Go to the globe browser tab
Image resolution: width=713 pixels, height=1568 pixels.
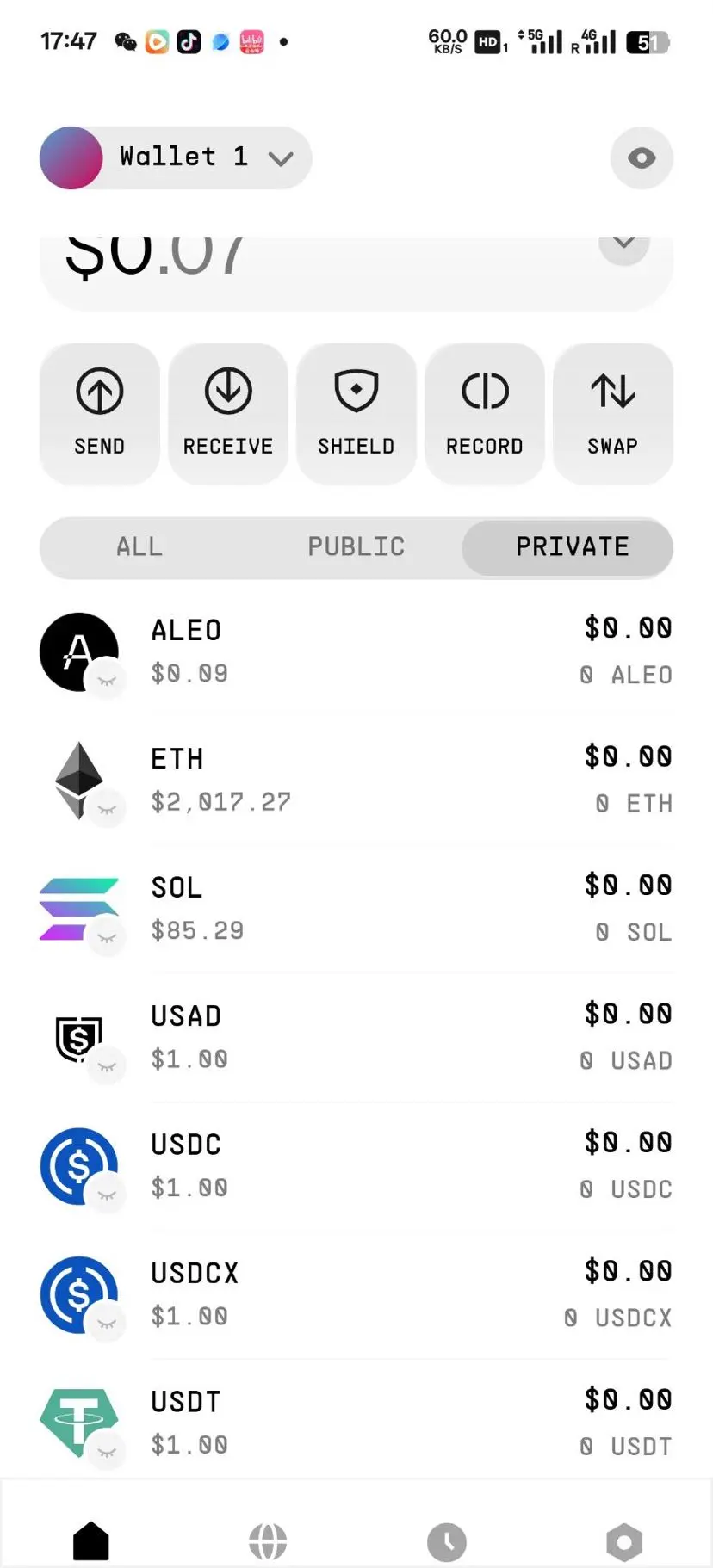tap(268, 1540)
